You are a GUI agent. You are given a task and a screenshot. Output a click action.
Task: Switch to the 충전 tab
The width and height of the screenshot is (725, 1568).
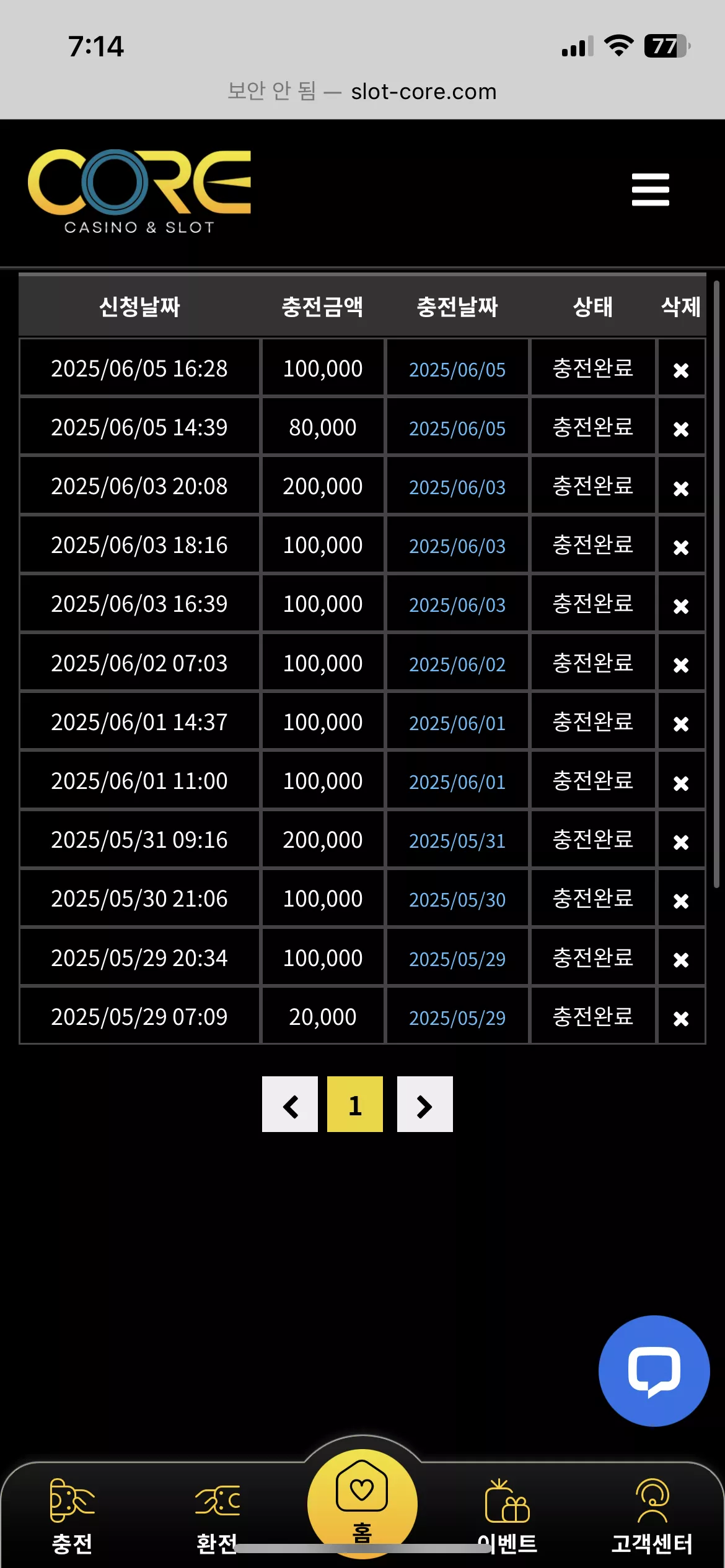(72, 1517)
